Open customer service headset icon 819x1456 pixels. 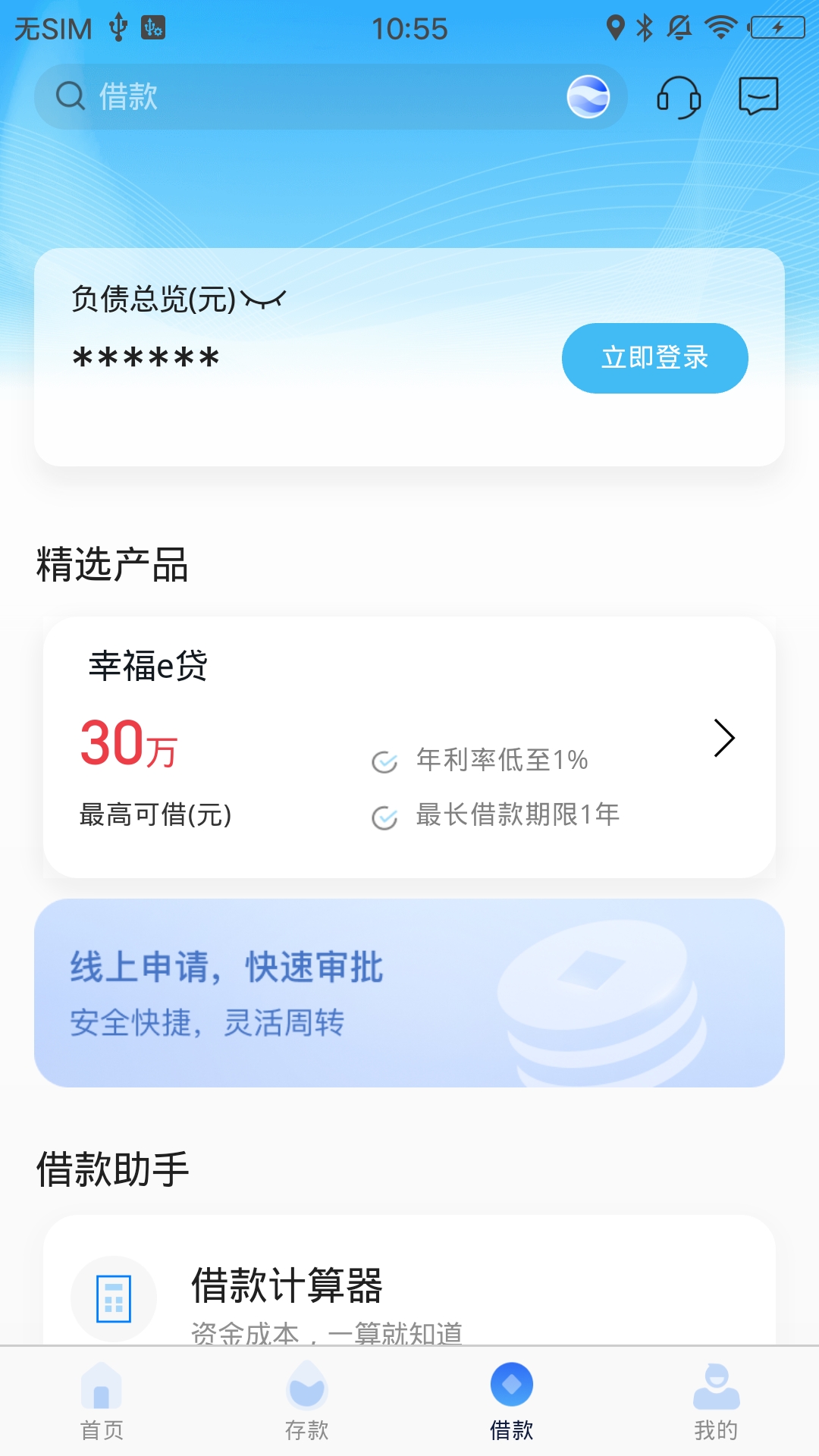pos(678,97)
